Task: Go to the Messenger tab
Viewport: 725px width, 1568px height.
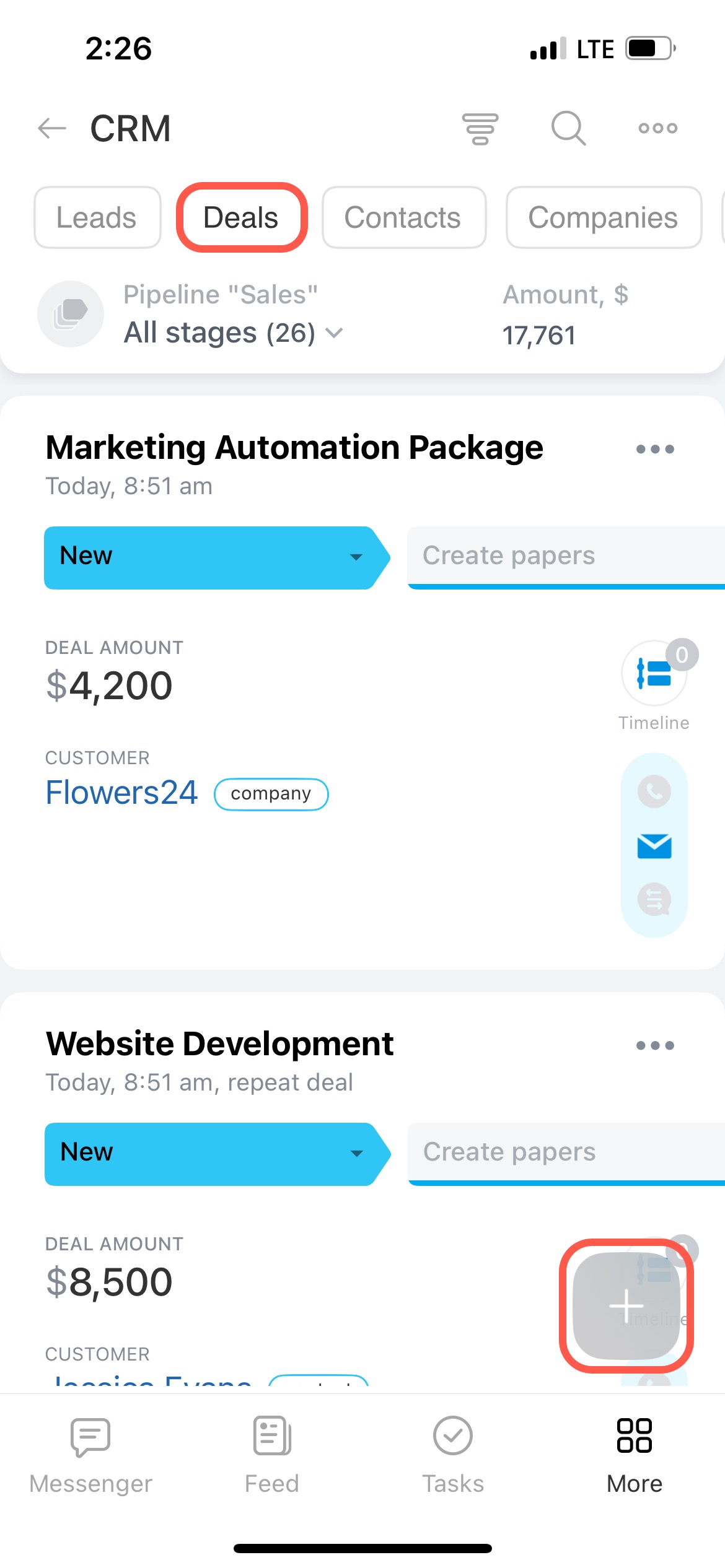Action: coord(90,1455)
